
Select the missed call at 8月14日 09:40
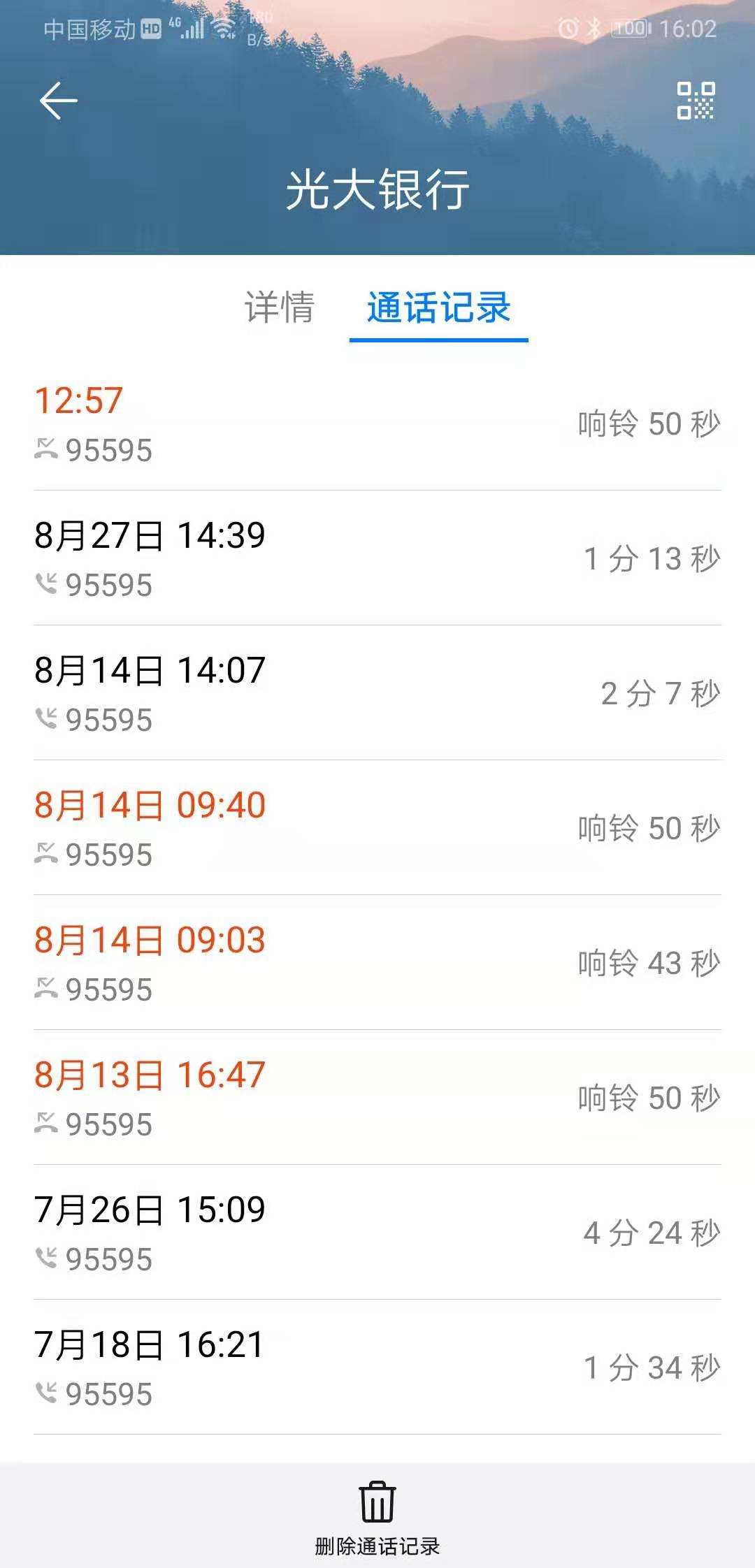pyautogui.click(x=377, y=828)
